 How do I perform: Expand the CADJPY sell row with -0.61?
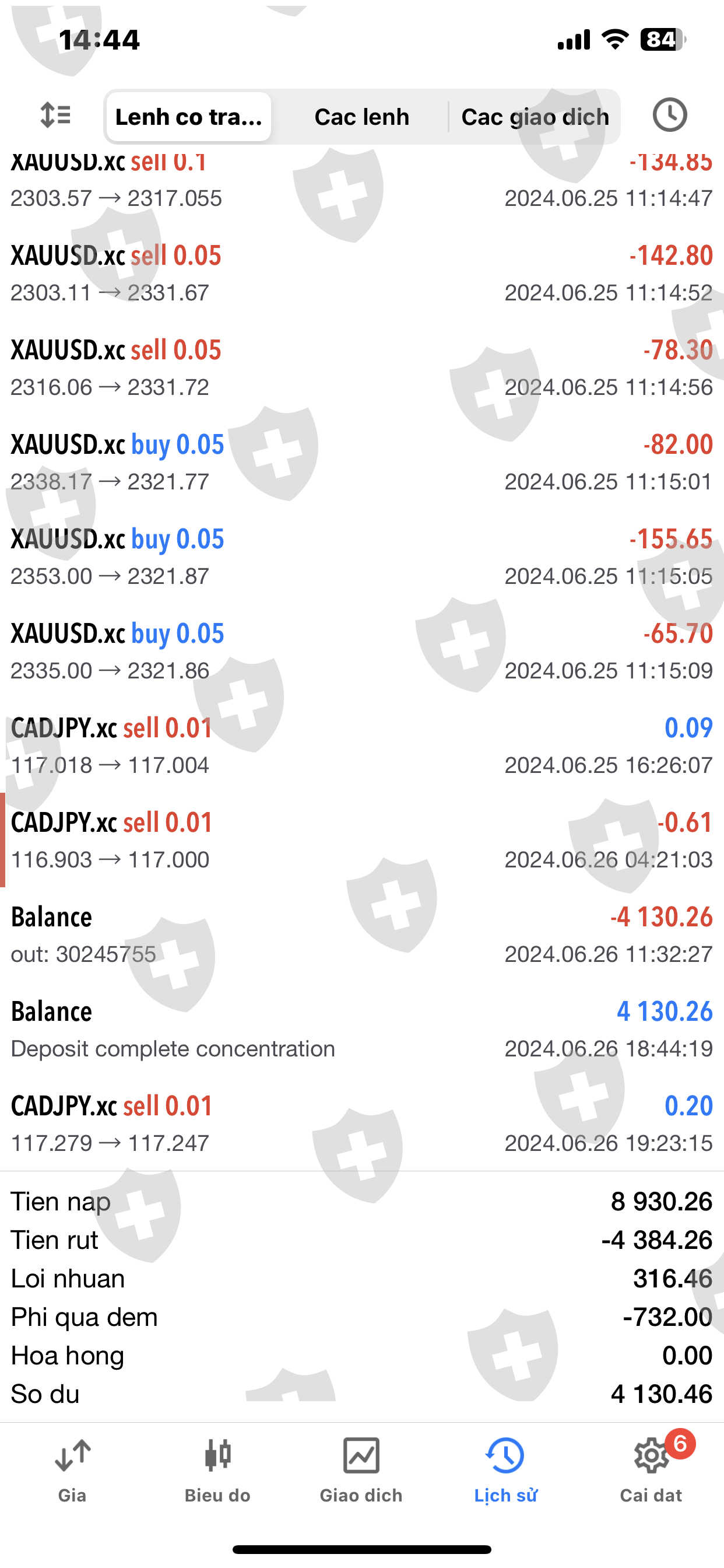pyautogui.click(x=361, y=840)
